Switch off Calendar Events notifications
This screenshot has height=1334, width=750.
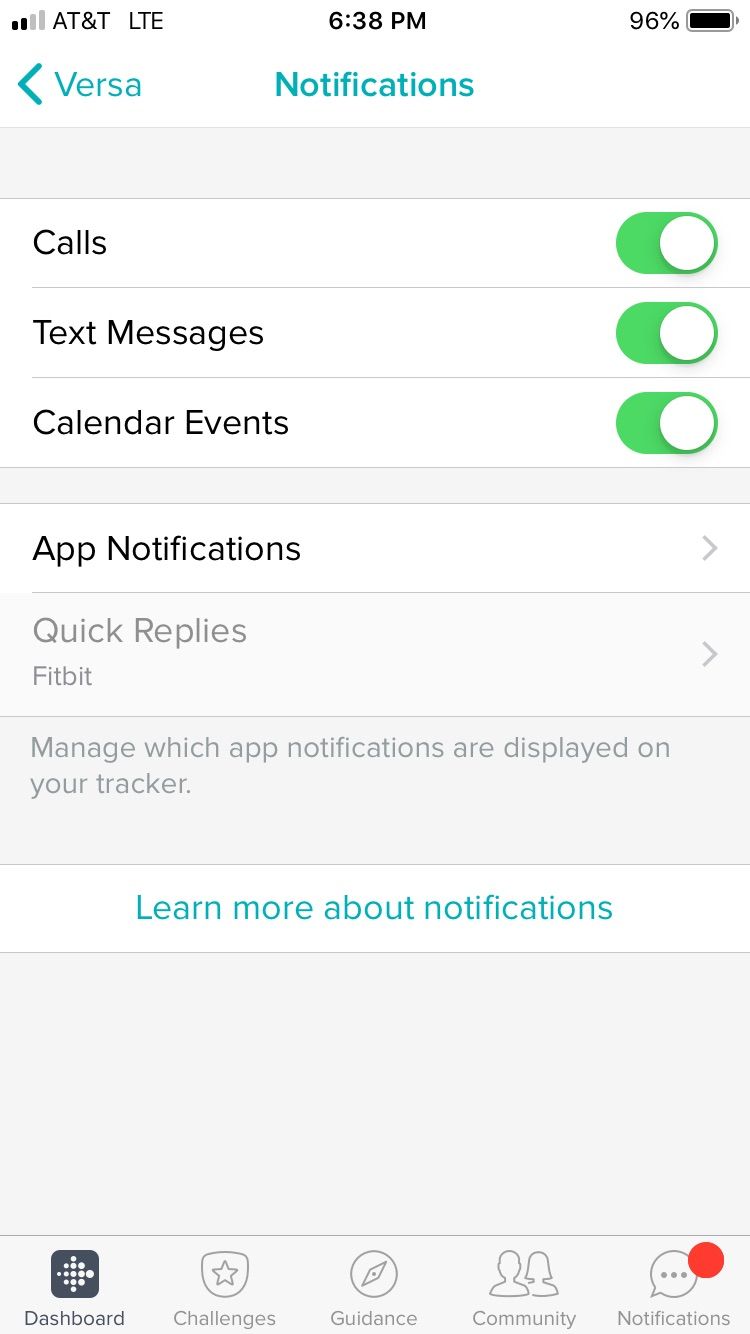point(666,423)
